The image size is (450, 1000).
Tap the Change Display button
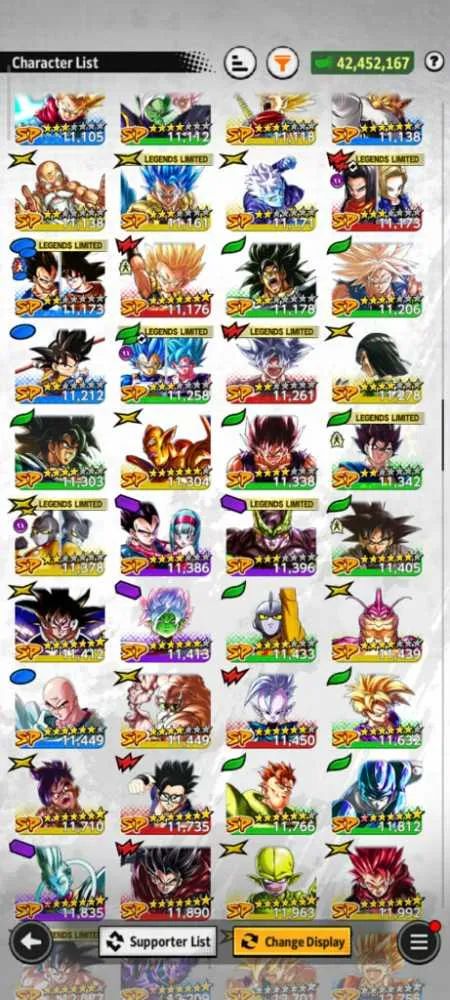point(292,941)
